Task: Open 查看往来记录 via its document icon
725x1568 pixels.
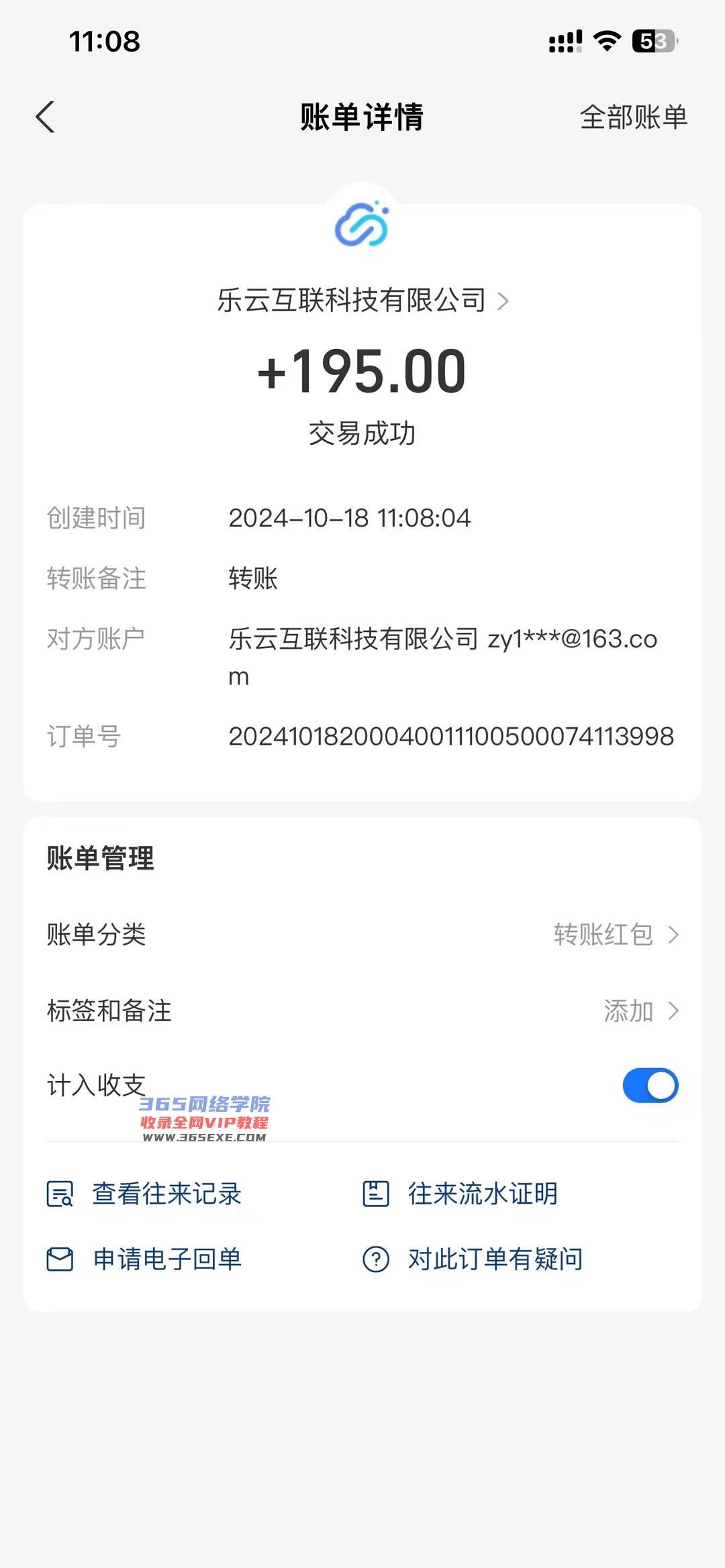Action: [60, 1193]
